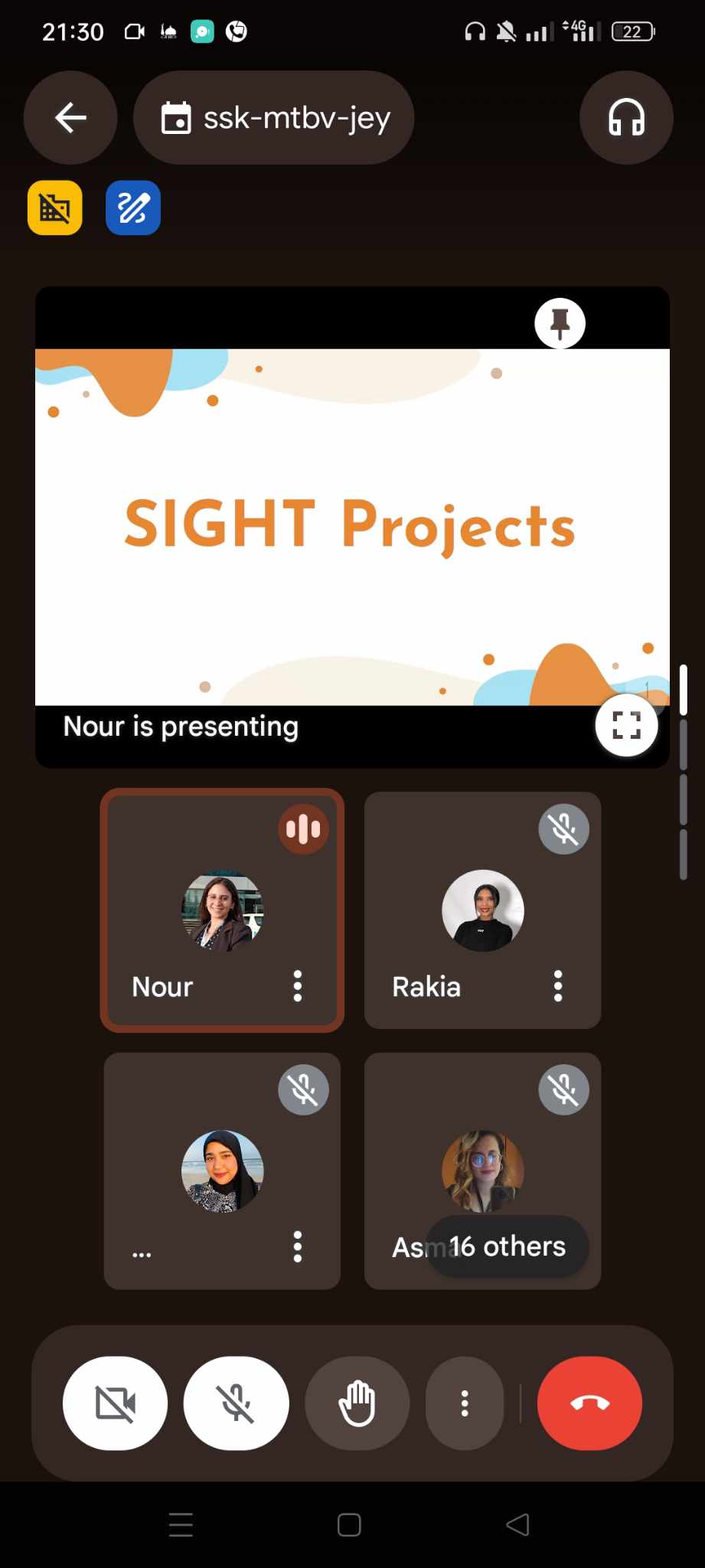Open options menu for Rakia
The height and width of the screenshot is (1568, 705).
(558, 986)
